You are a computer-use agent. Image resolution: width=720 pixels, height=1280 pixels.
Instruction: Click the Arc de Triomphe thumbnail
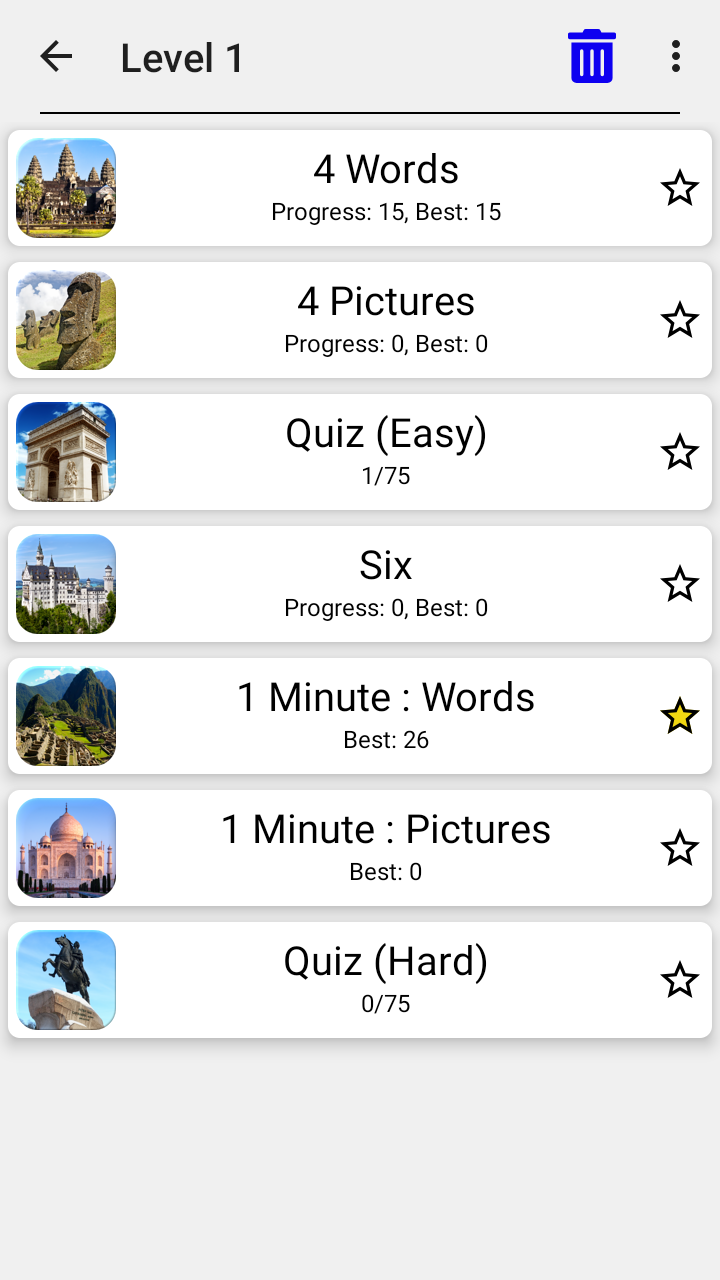pos(65,451)
